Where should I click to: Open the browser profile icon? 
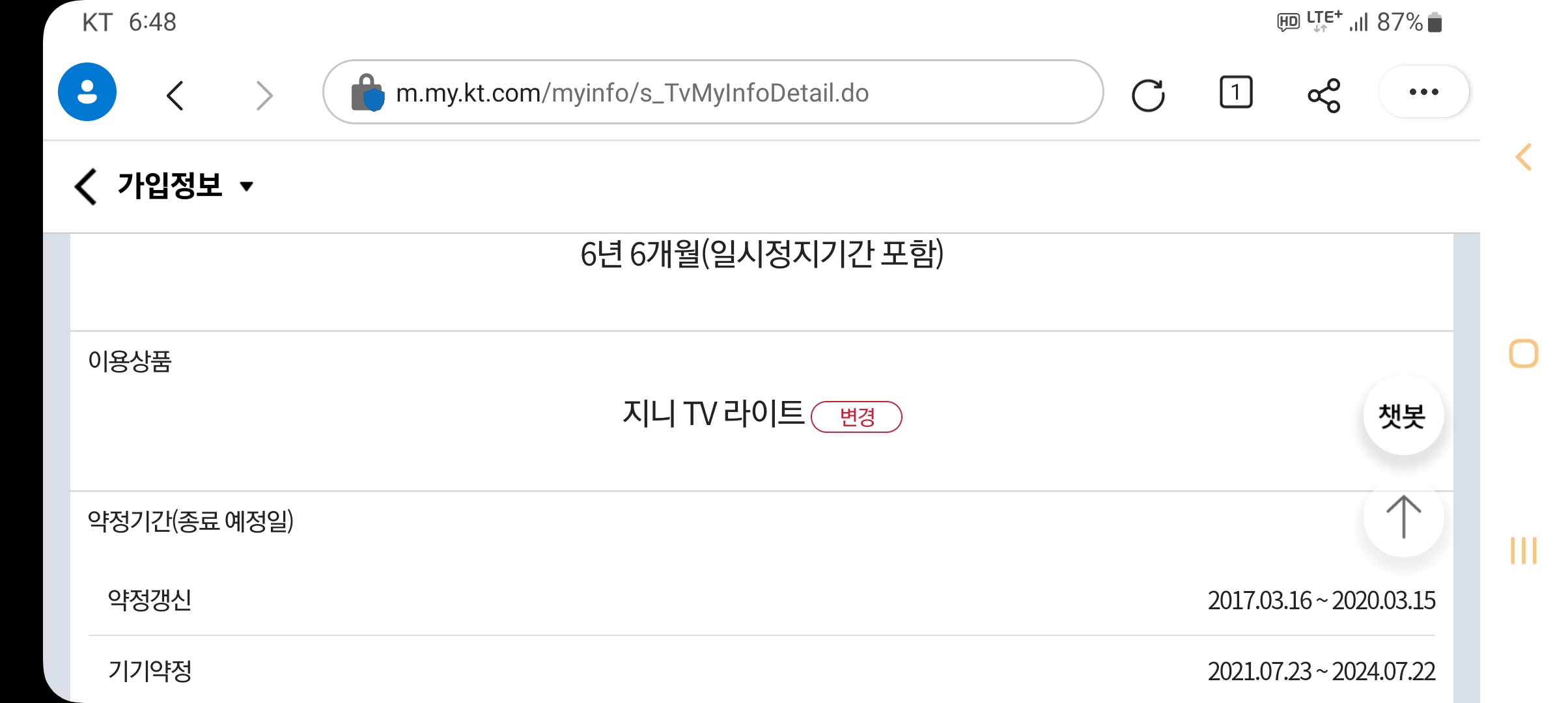pyautogui.click(x=87, y=92)
